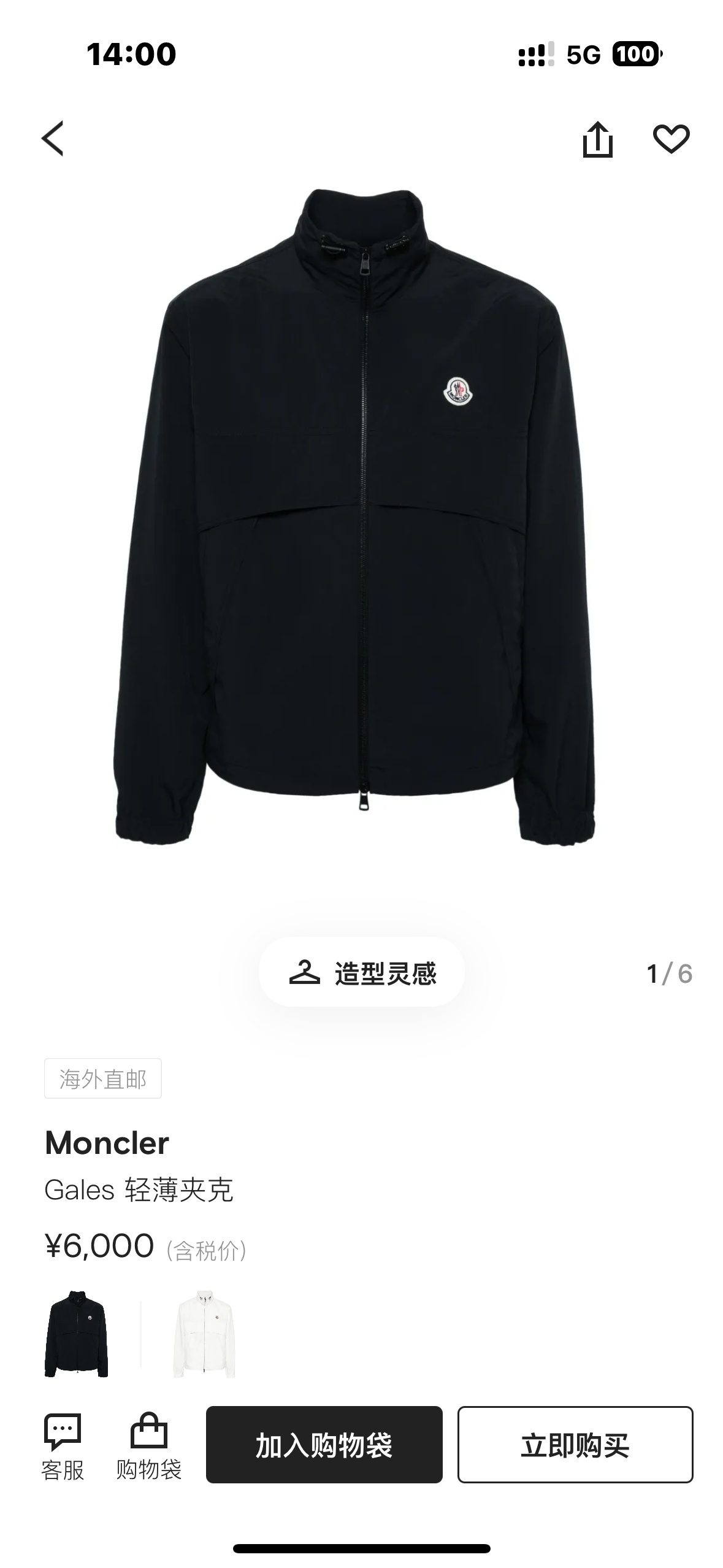Open 造型灵感 styling inspiration
This screenshot has height=1568, width=723.
coord(361,973)
